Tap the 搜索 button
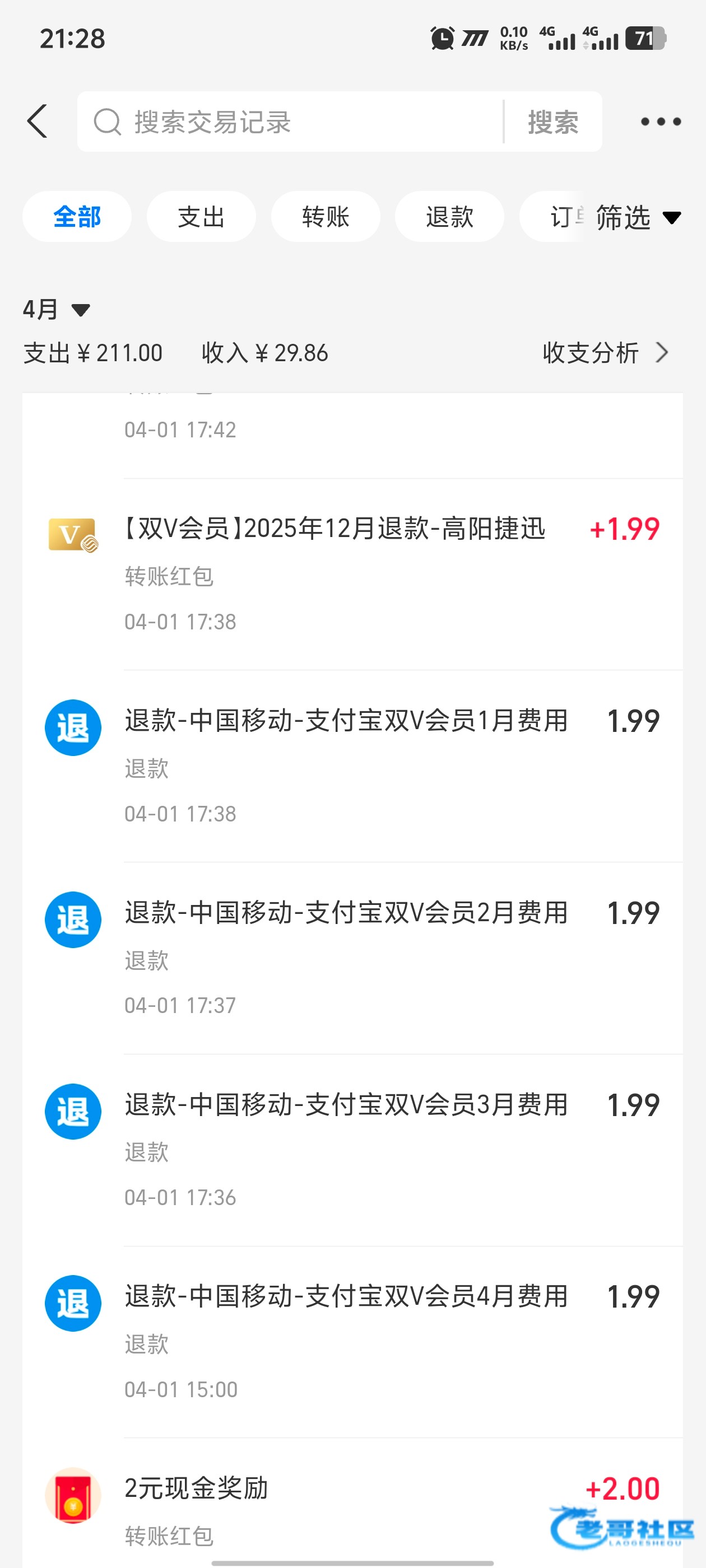The width and height of the screenshot is (706, 1568). pyautogui.click(x=552, y=122)
